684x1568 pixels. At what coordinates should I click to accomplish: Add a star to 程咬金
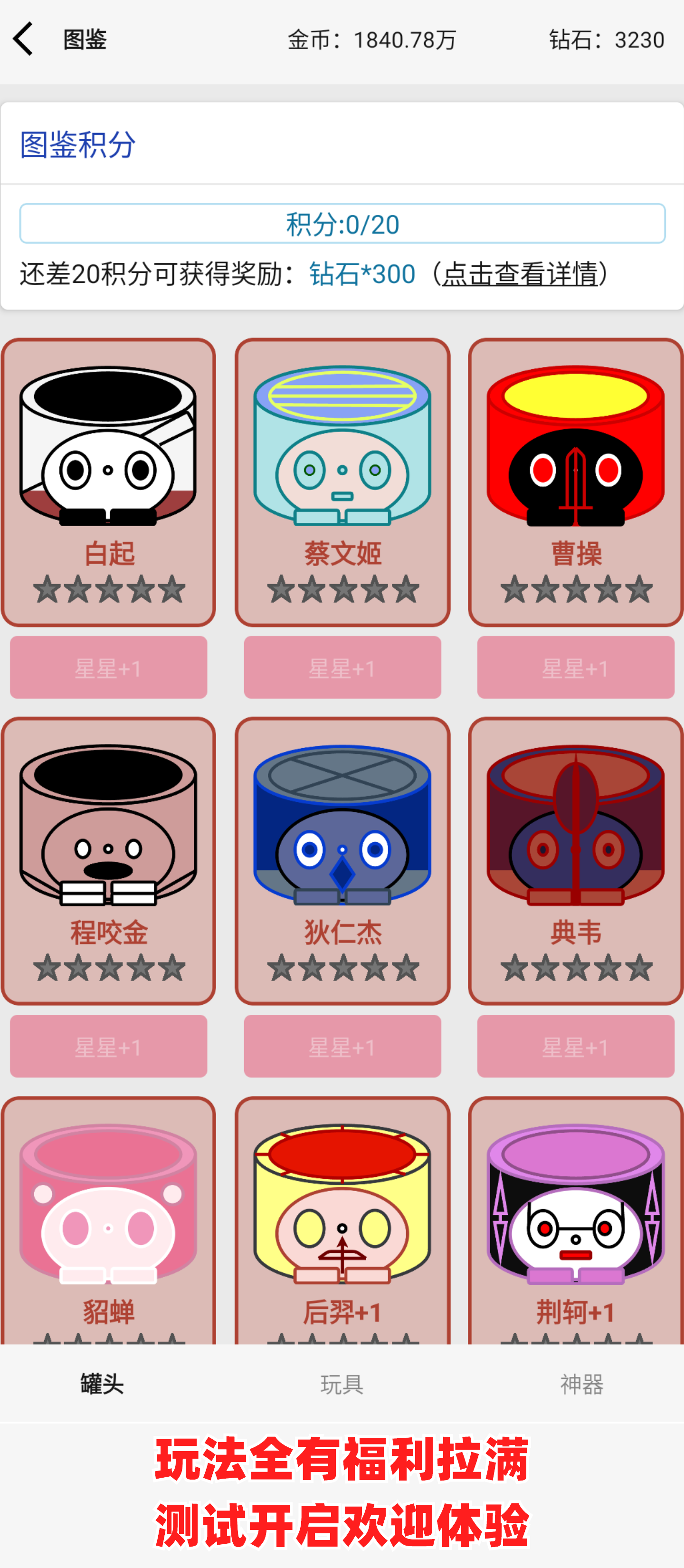click(x=108, y=1046)
